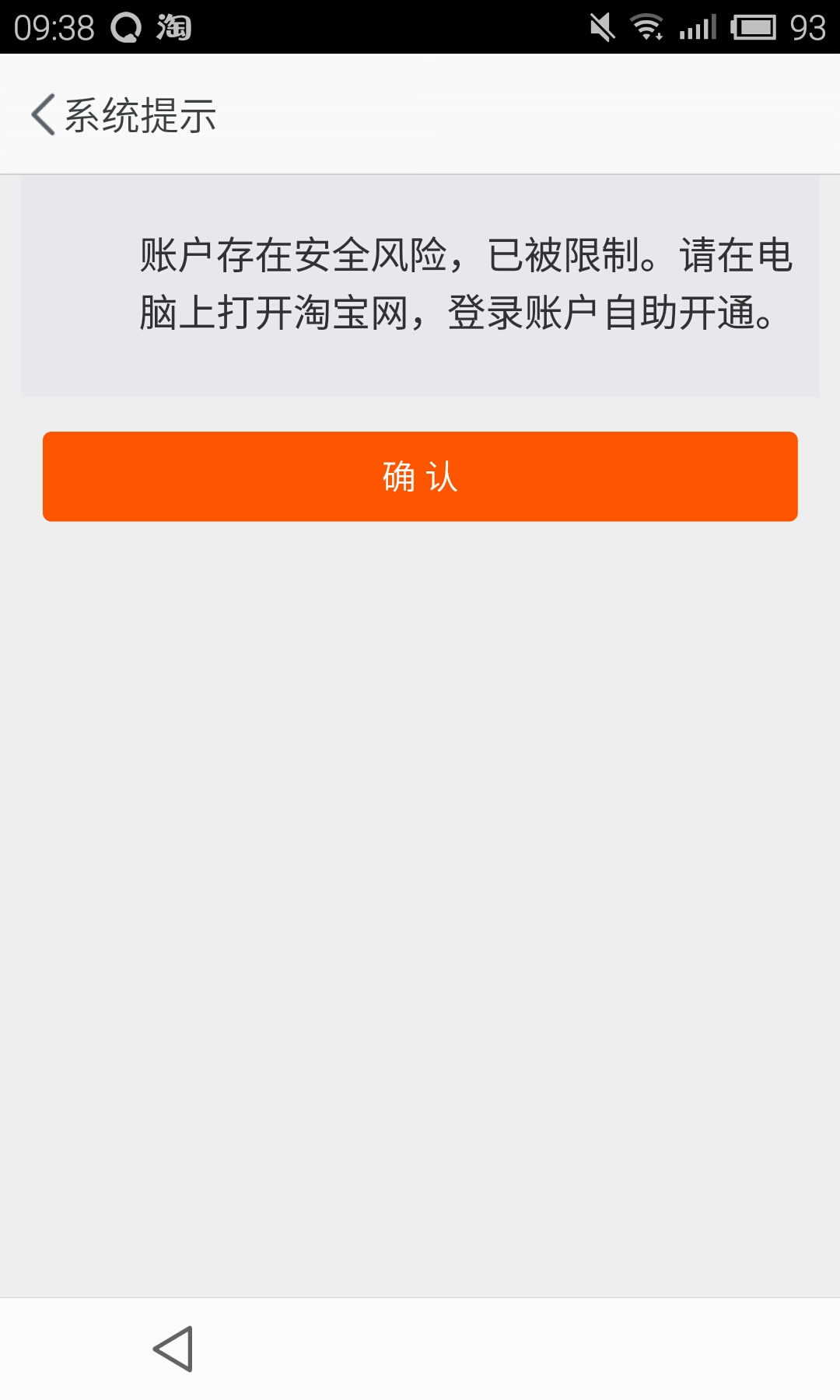Tap the empty white area below confirm button
Image resolution: width=840 pixels, height=1400 pixels.
coord(420,856)
